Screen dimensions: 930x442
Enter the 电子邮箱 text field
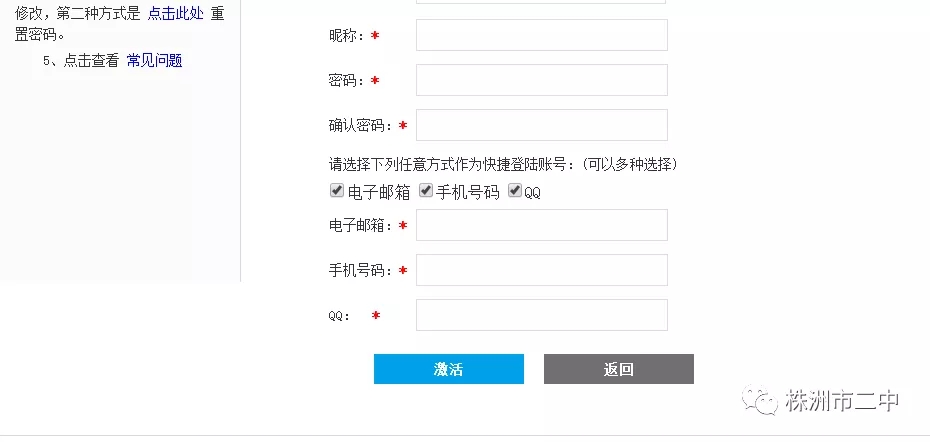541,225
